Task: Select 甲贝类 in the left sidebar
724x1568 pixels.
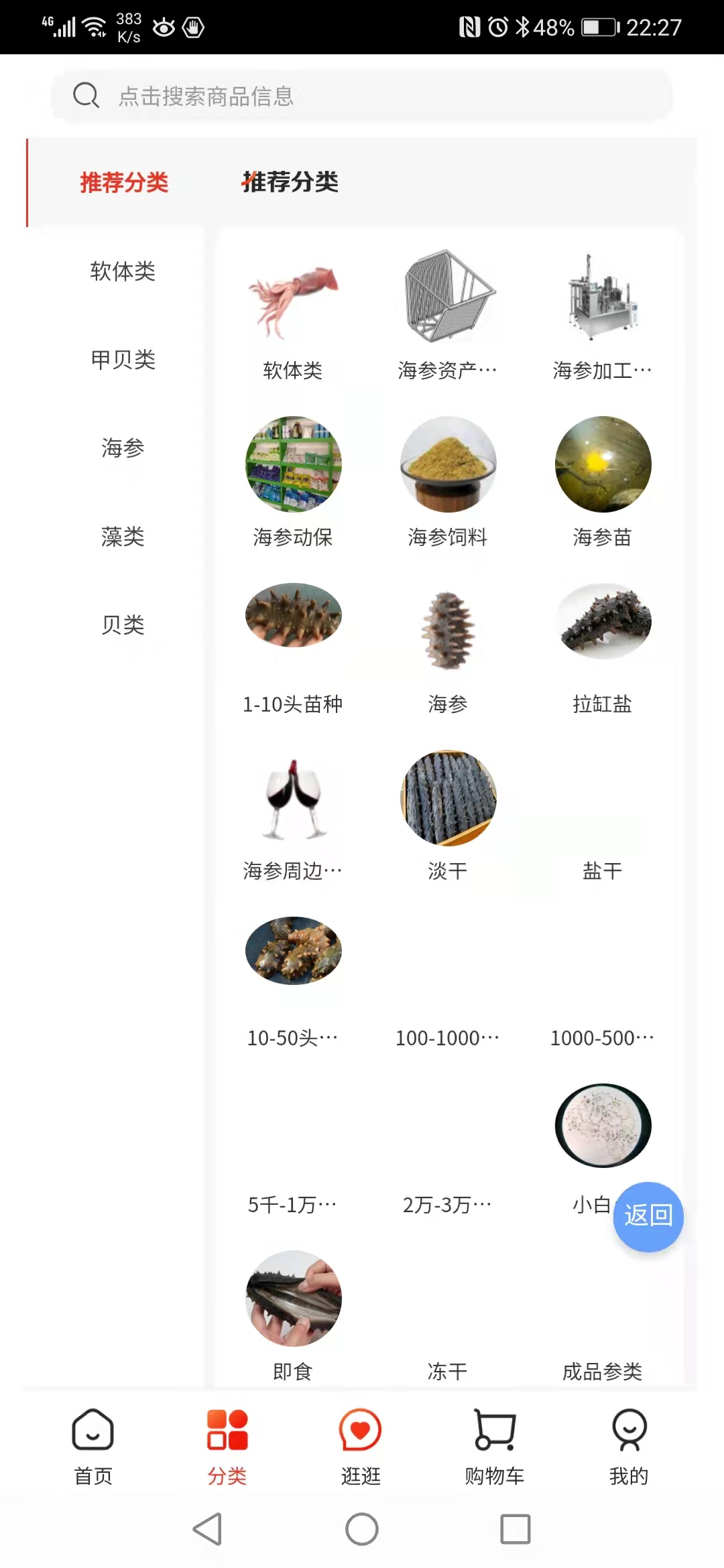Action: (x=123, y=360)
